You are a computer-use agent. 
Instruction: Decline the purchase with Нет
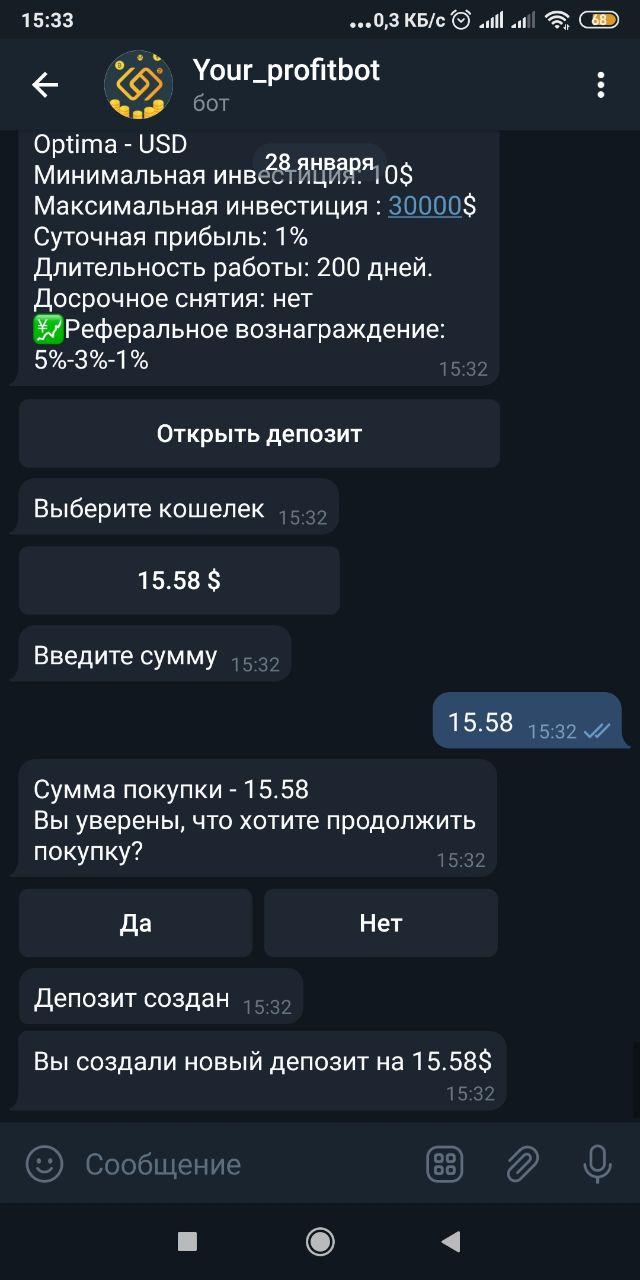pos(381,923)
